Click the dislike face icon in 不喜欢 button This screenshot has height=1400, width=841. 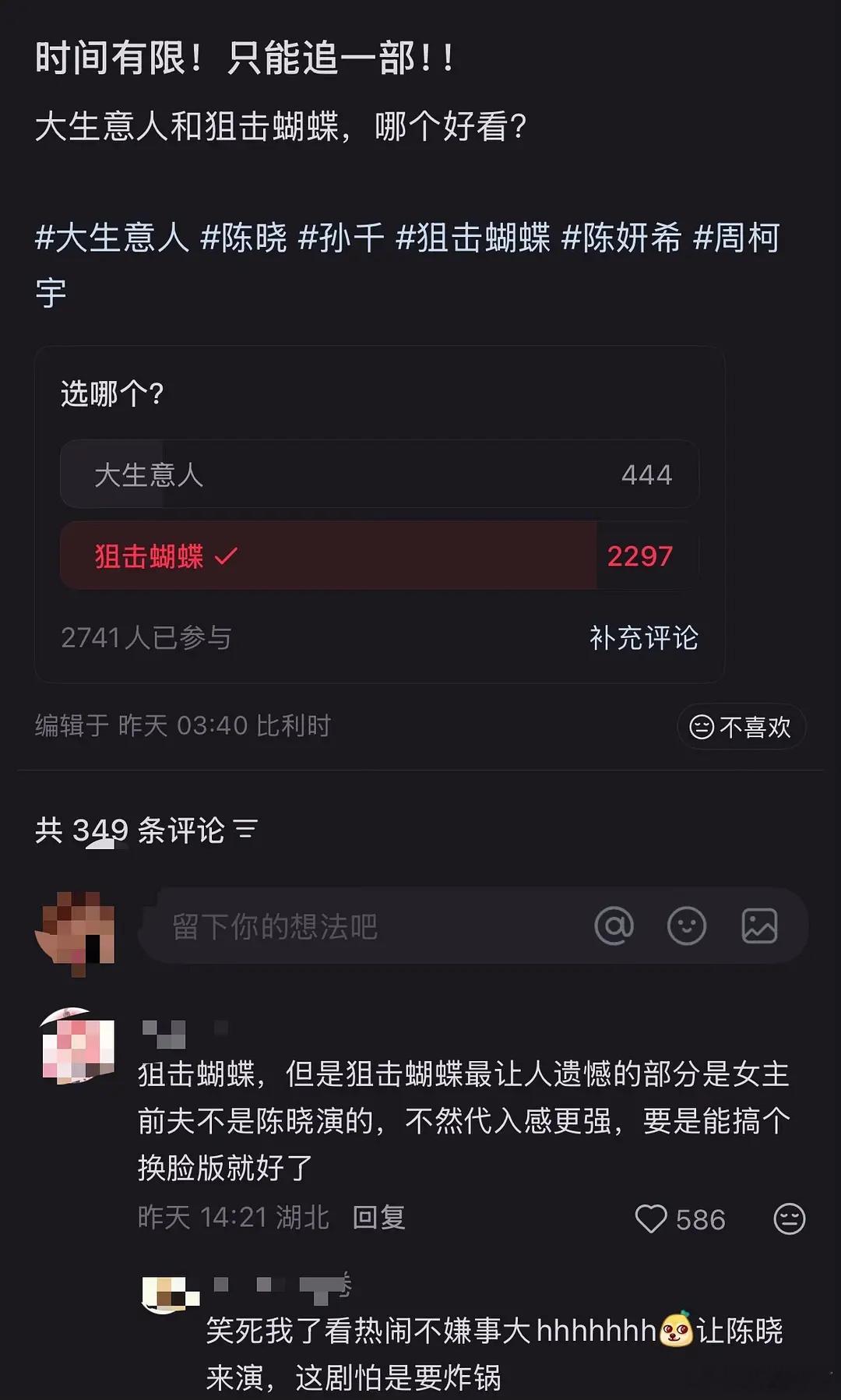tap(702, 727)
